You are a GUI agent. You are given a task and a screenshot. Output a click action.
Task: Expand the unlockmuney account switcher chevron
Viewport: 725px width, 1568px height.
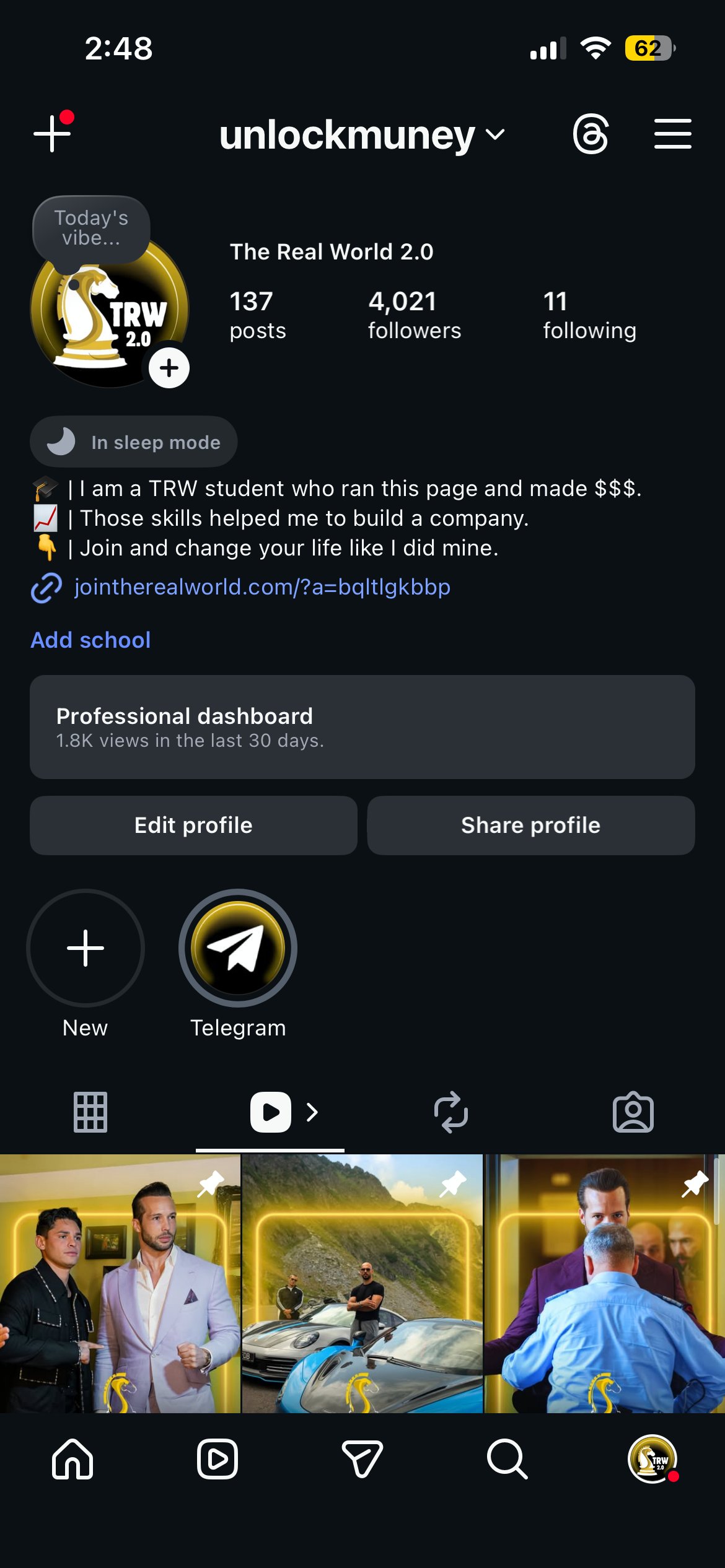[495, 135]
